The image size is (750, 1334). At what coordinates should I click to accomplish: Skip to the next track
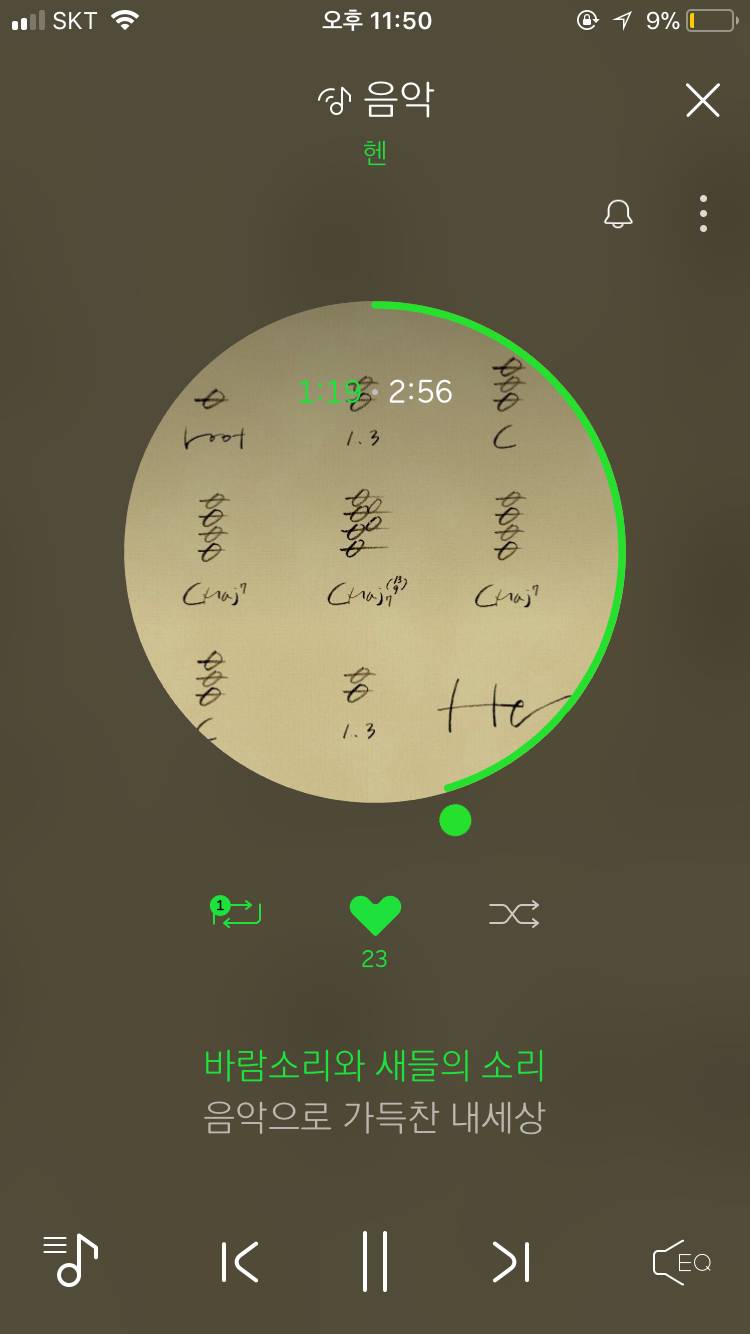click(510, 1262)
